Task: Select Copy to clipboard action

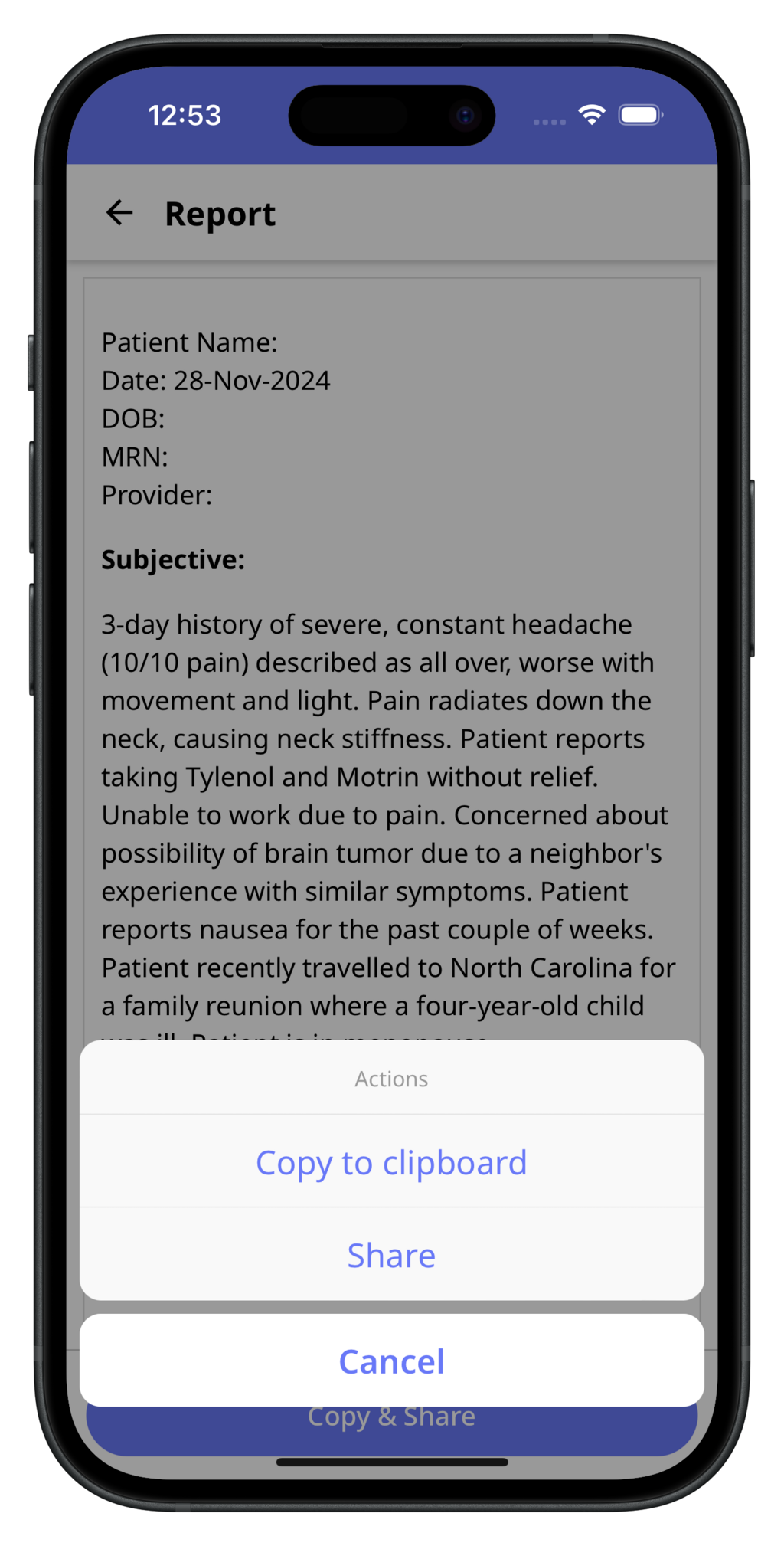Action: click(391, 1162)
